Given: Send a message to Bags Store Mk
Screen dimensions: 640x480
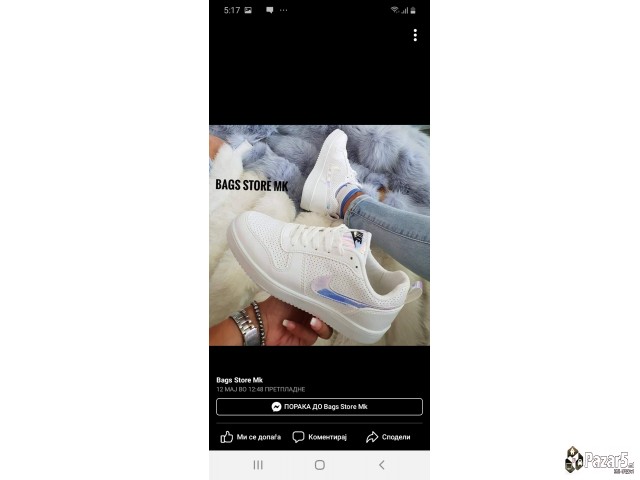Looking at the screenshot, I should 319,407.
